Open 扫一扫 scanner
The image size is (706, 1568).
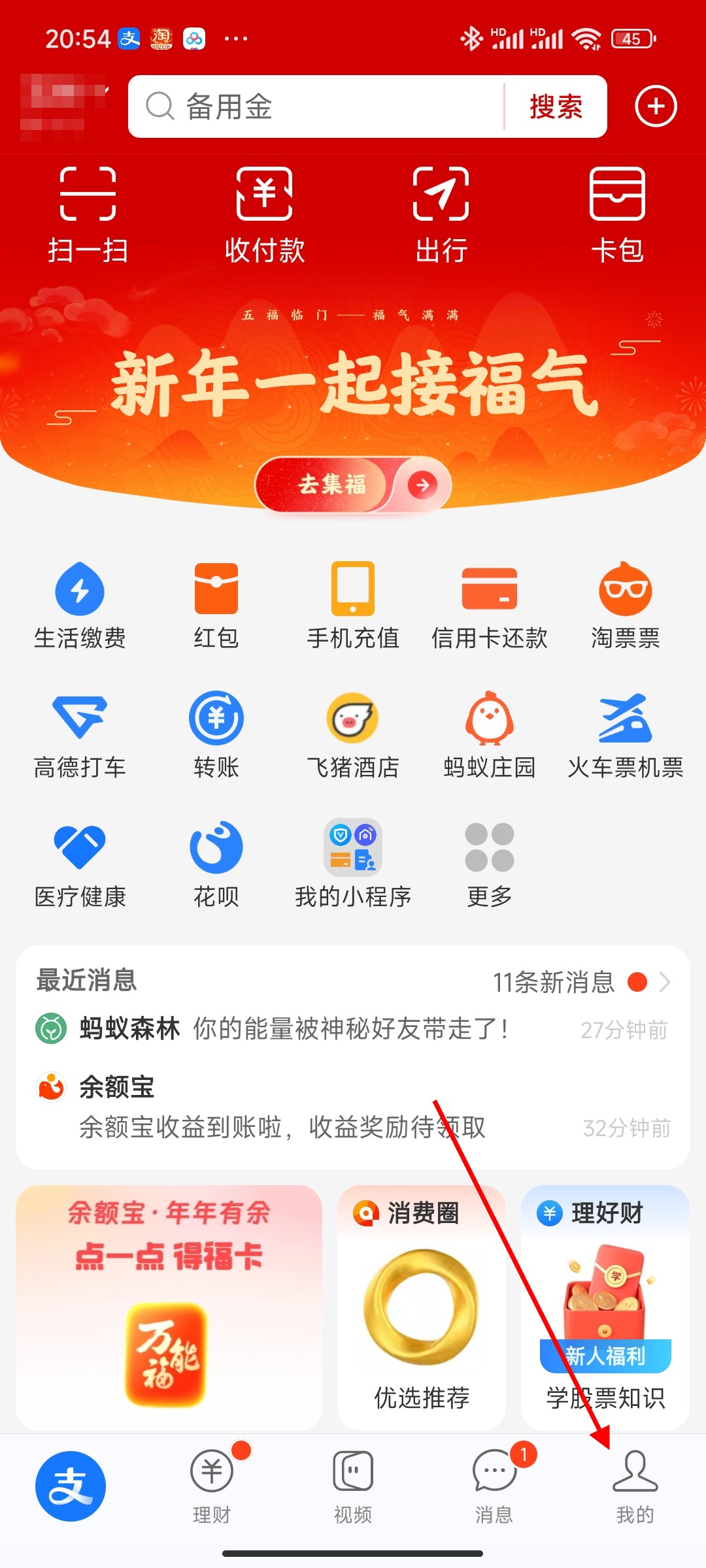88,214
